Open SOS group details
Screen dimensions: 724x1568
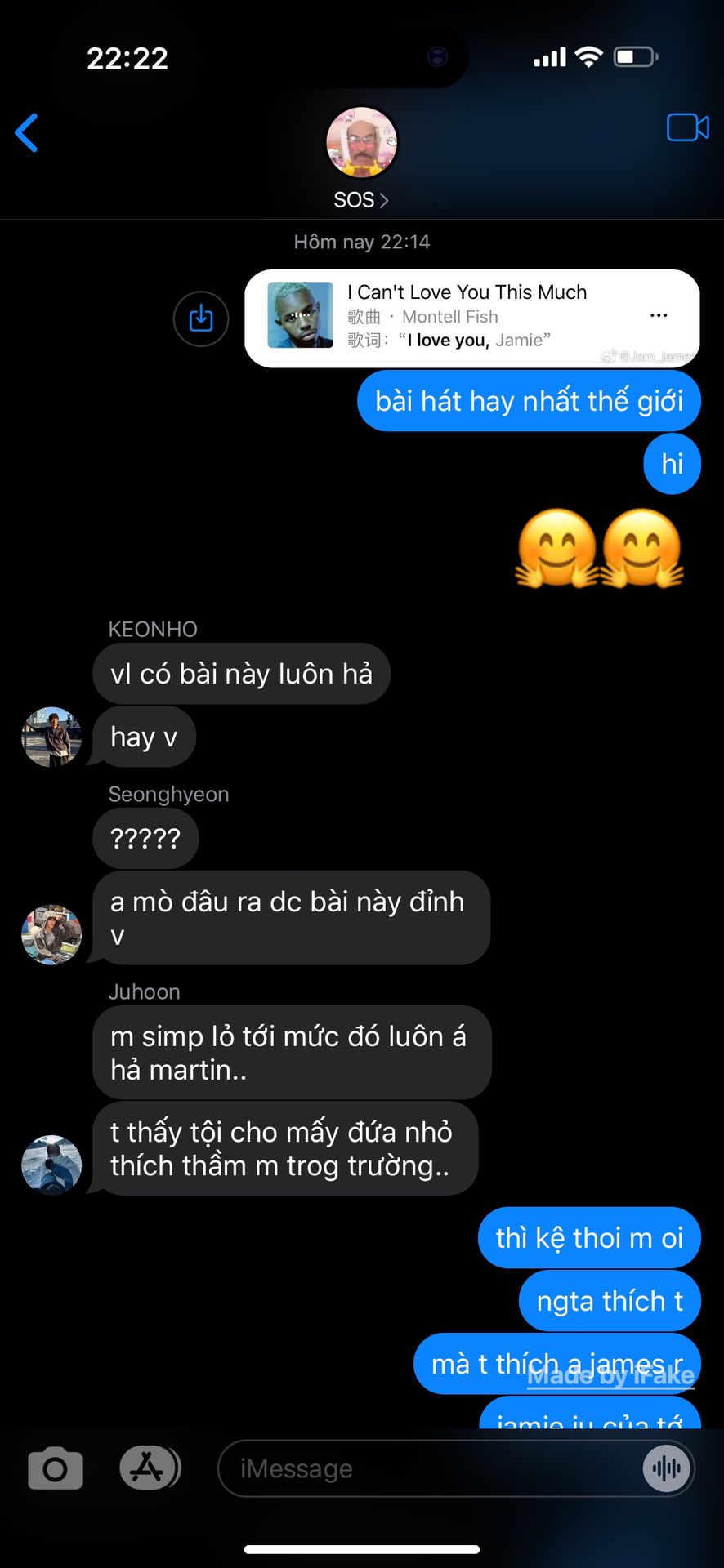coord(361,199)
